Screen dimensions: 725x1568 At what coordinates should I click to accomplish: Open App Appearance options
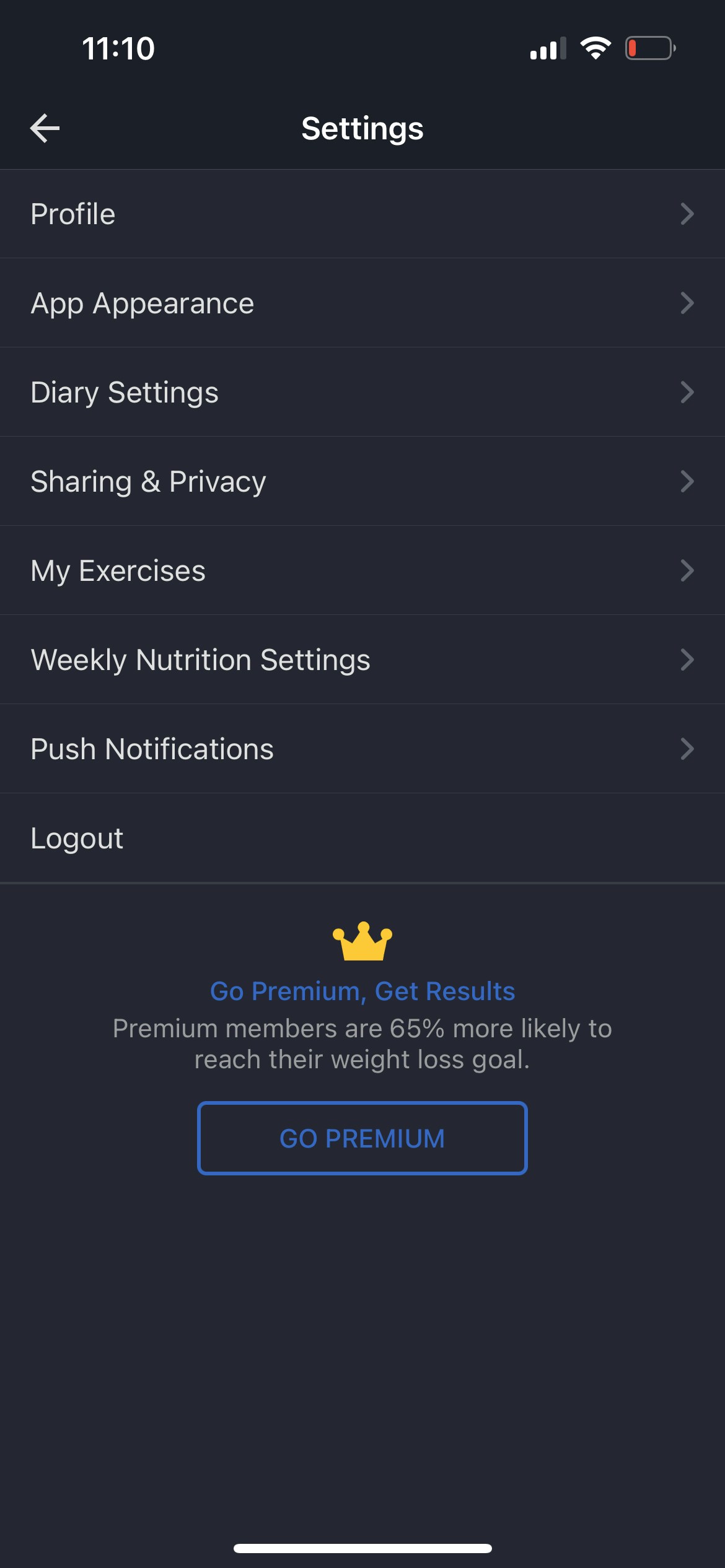tap(362, 303)
